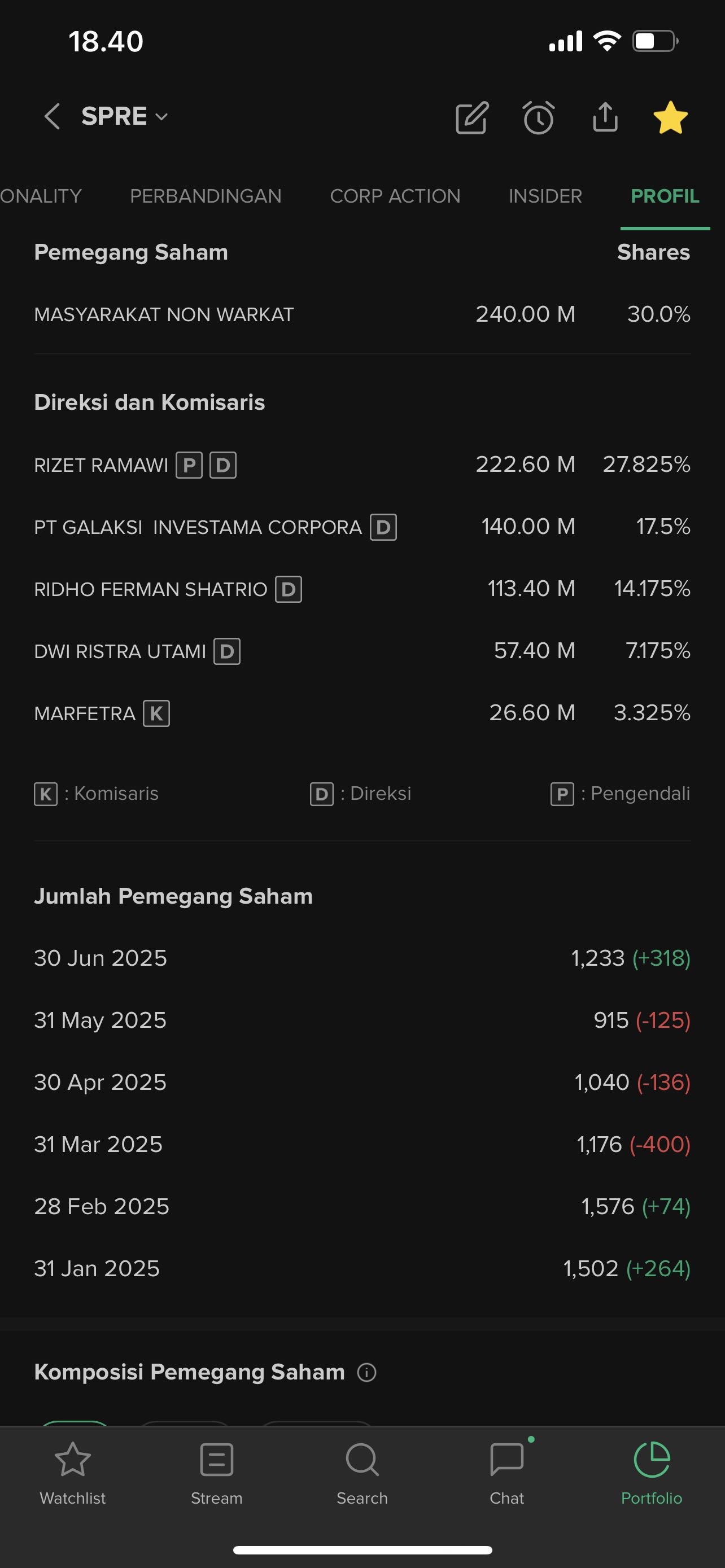This screenshot has height=1568, width=725.
Task: Switch to the Perbandingan tab
Action: (206, 196)
